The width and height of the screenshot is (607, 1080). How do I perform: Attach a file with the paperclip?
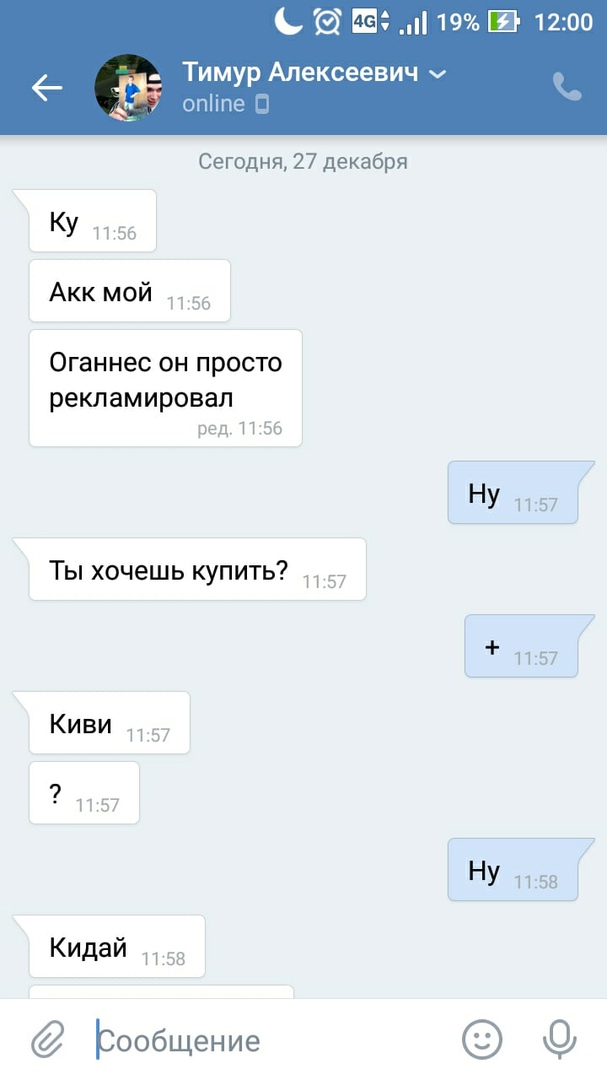point(46,1040)
